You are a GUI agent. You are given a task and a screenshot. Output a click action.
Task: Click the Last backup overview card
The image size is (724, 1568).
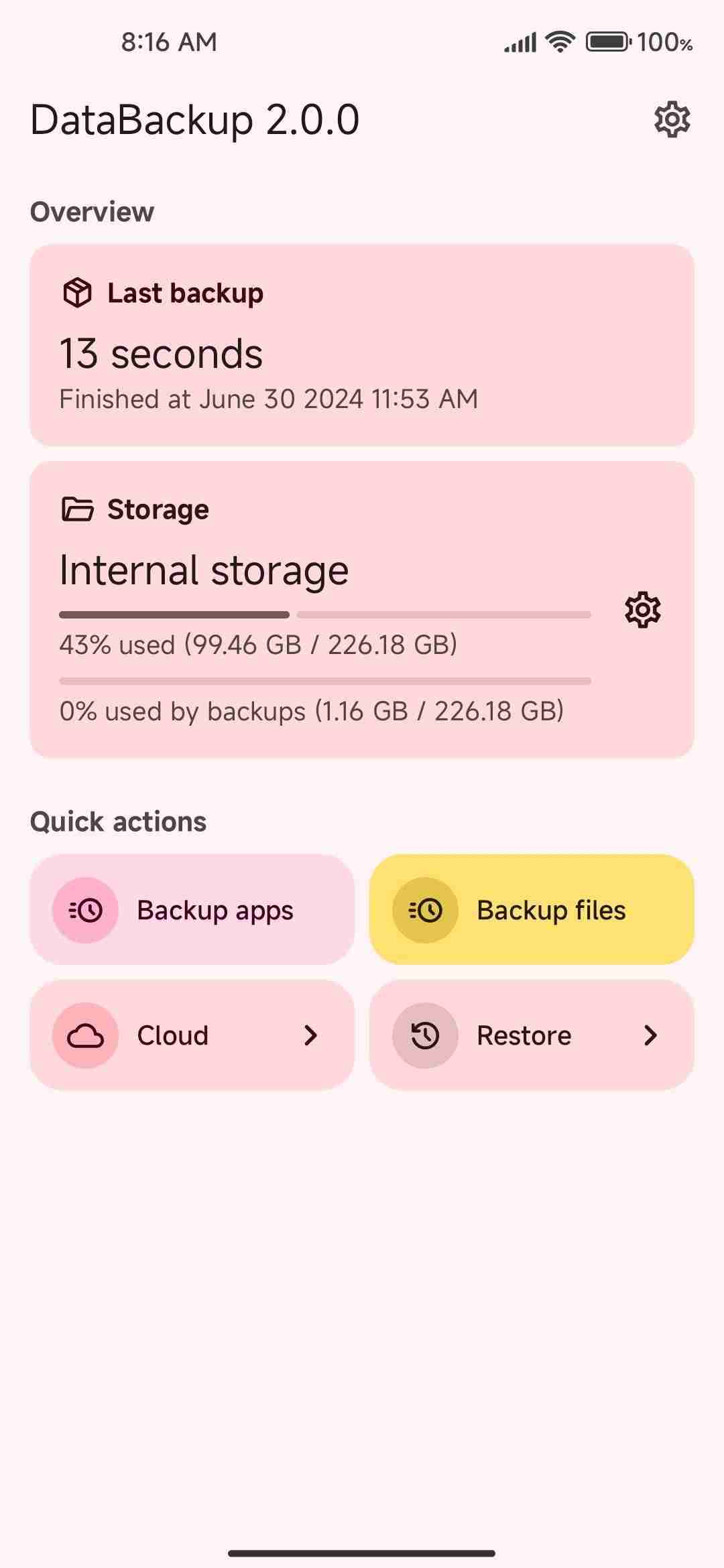362,343
